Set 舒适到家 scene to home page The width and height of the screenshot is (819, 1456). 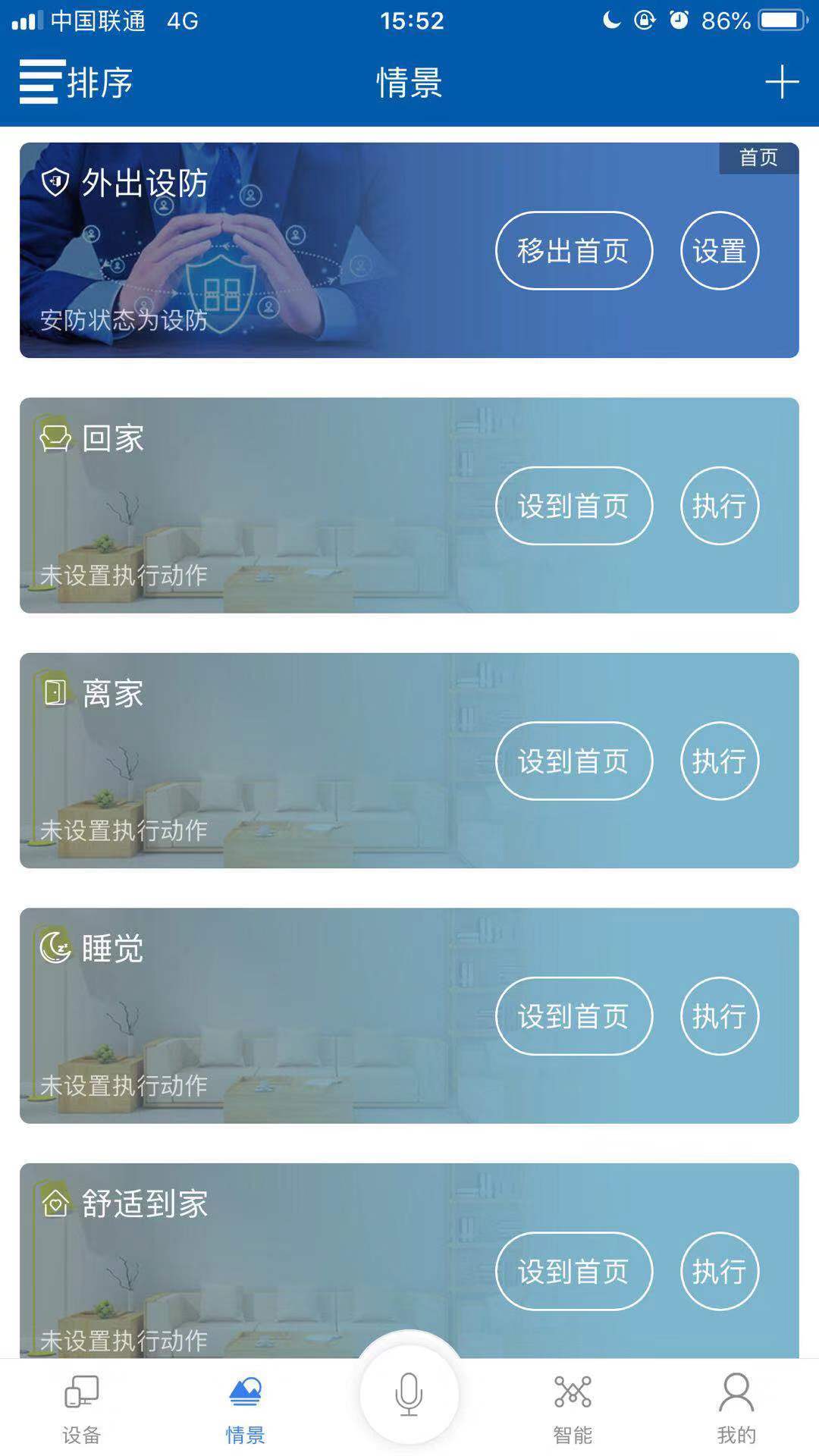573,1271
